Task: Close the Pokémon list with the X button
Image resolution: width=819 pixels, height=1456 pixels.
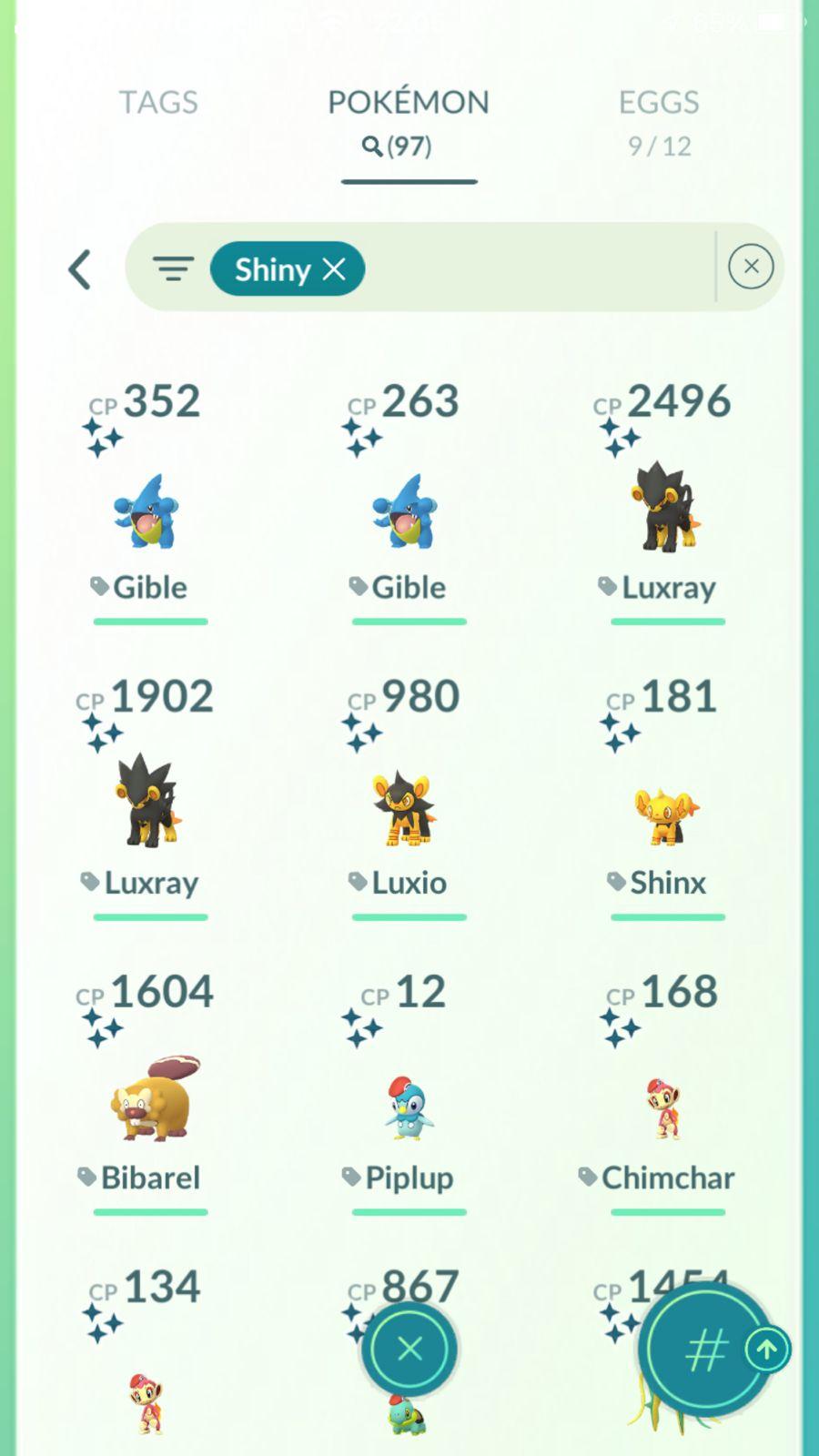Action: (409, 1349)
